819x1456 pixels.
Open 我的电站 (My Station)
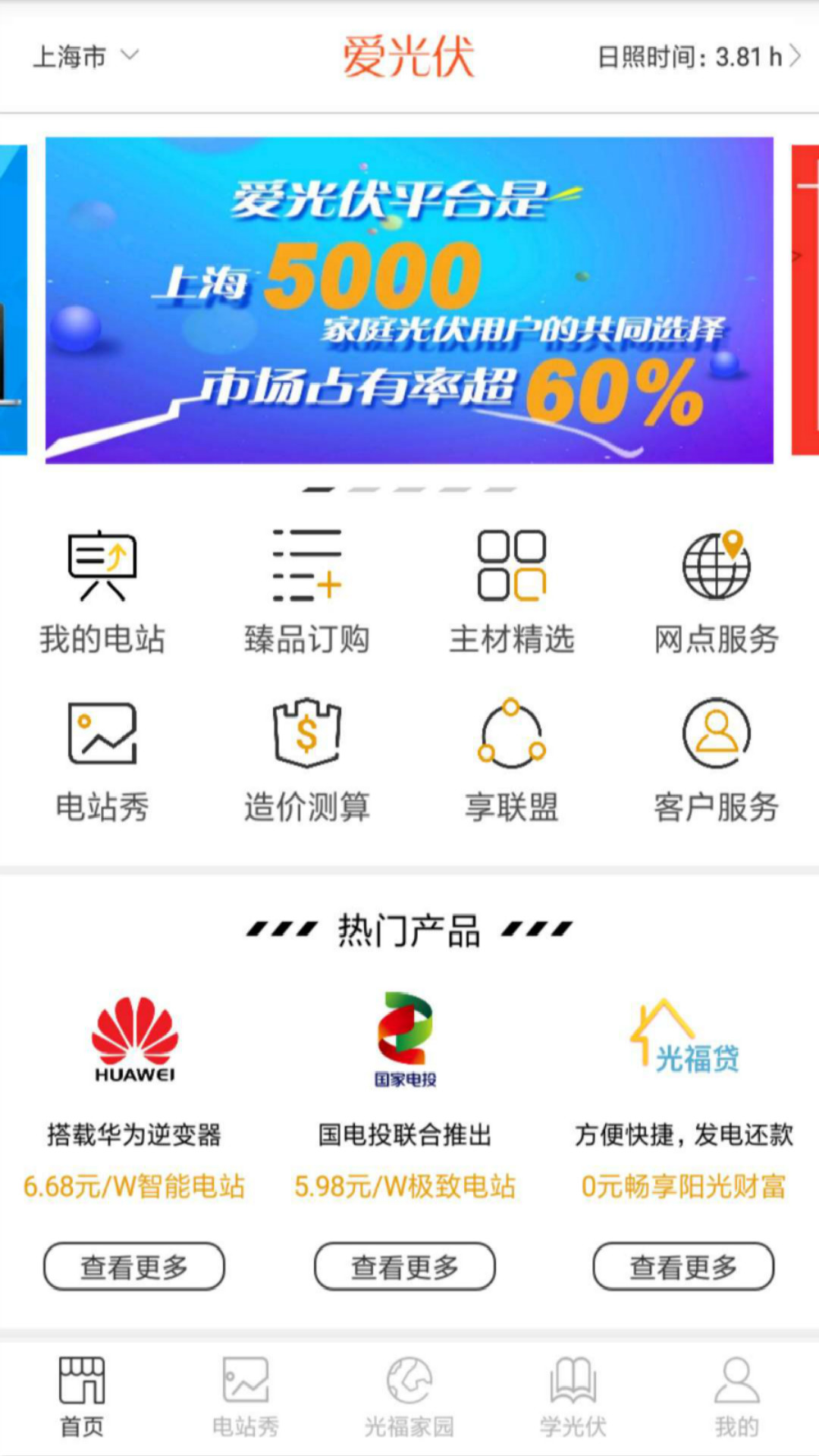[x=102, y=591]
